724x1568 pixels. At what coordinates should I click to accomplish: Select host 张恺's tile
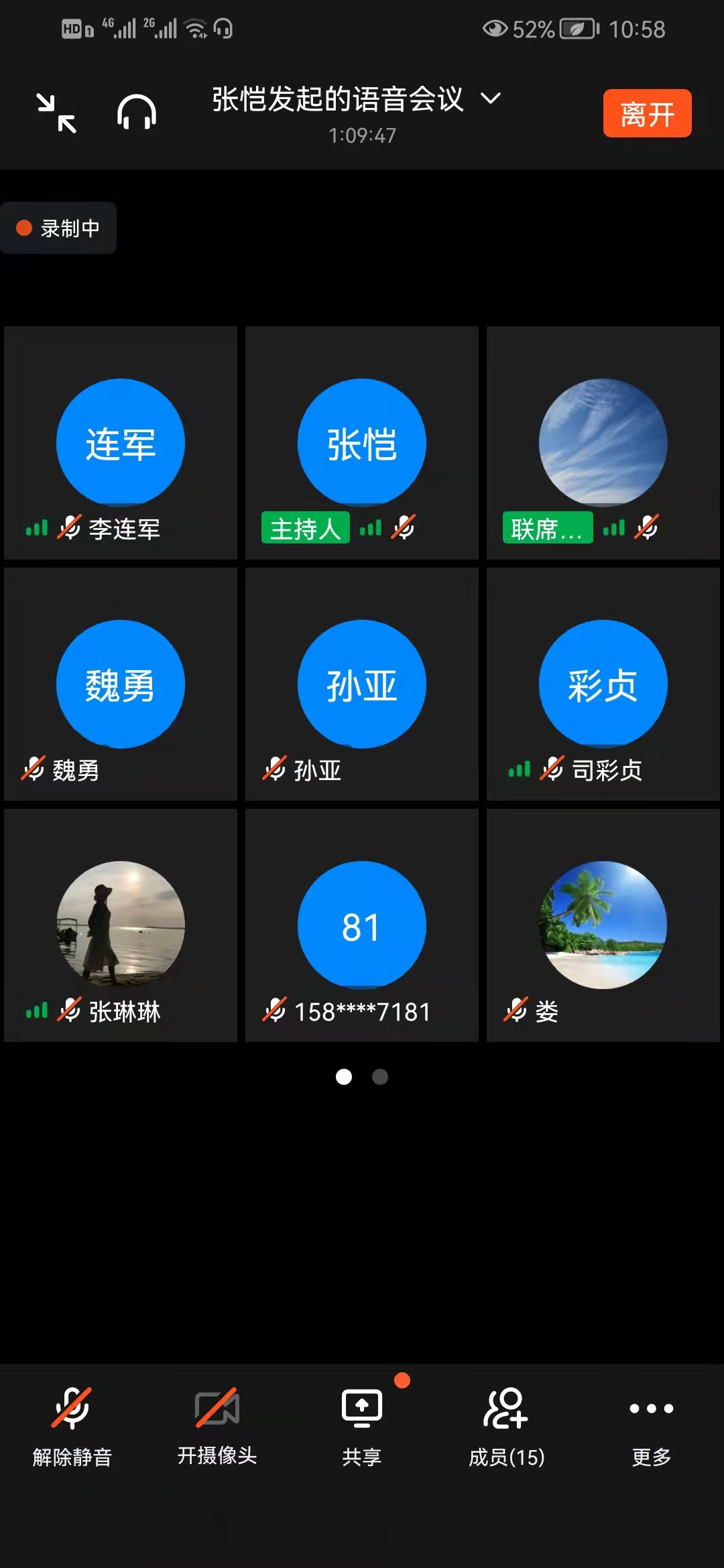coord(362,443)
